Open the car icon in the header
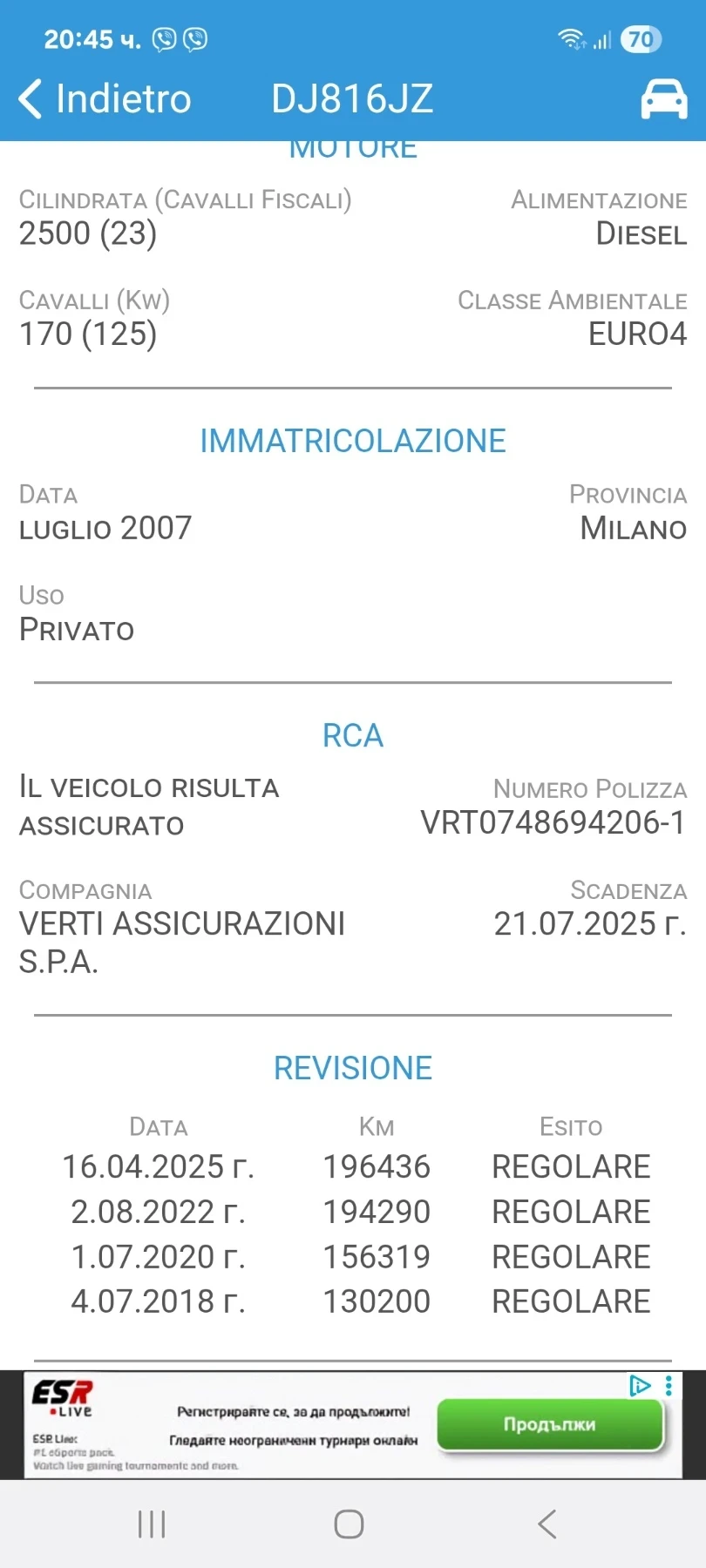This screenshot has height=1568, width=706. (663, 98)
